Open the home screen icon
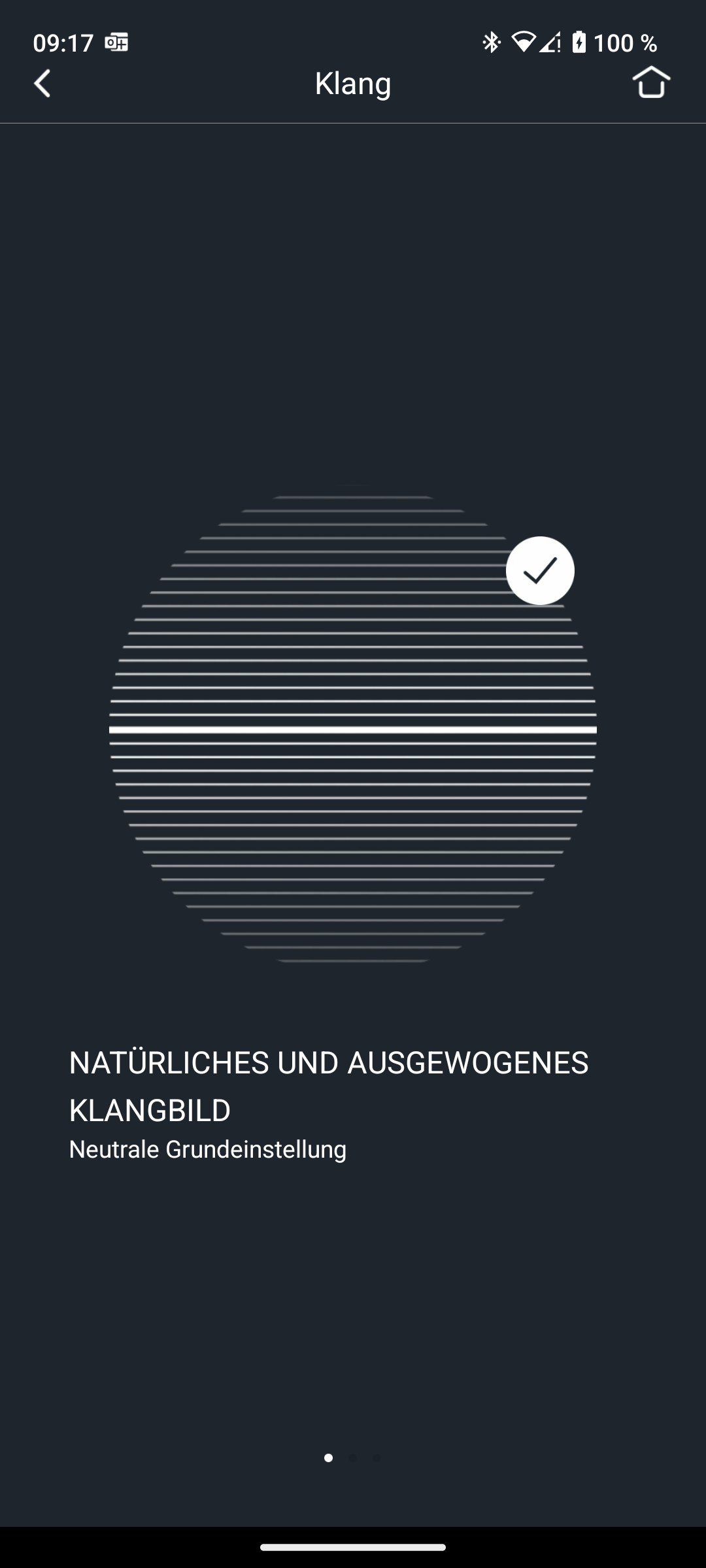Viewport: 706px width, 1568px height. pos(651,83)
